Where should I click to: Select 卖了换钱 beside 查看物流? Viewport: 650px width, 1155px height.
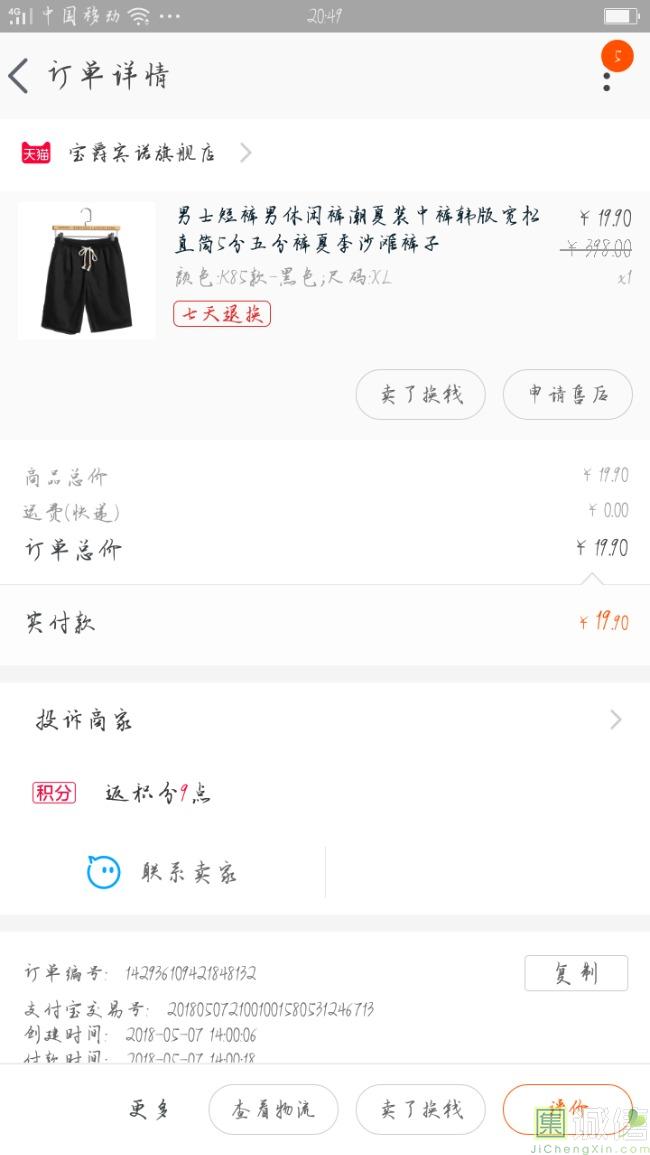click(421, 1109)
